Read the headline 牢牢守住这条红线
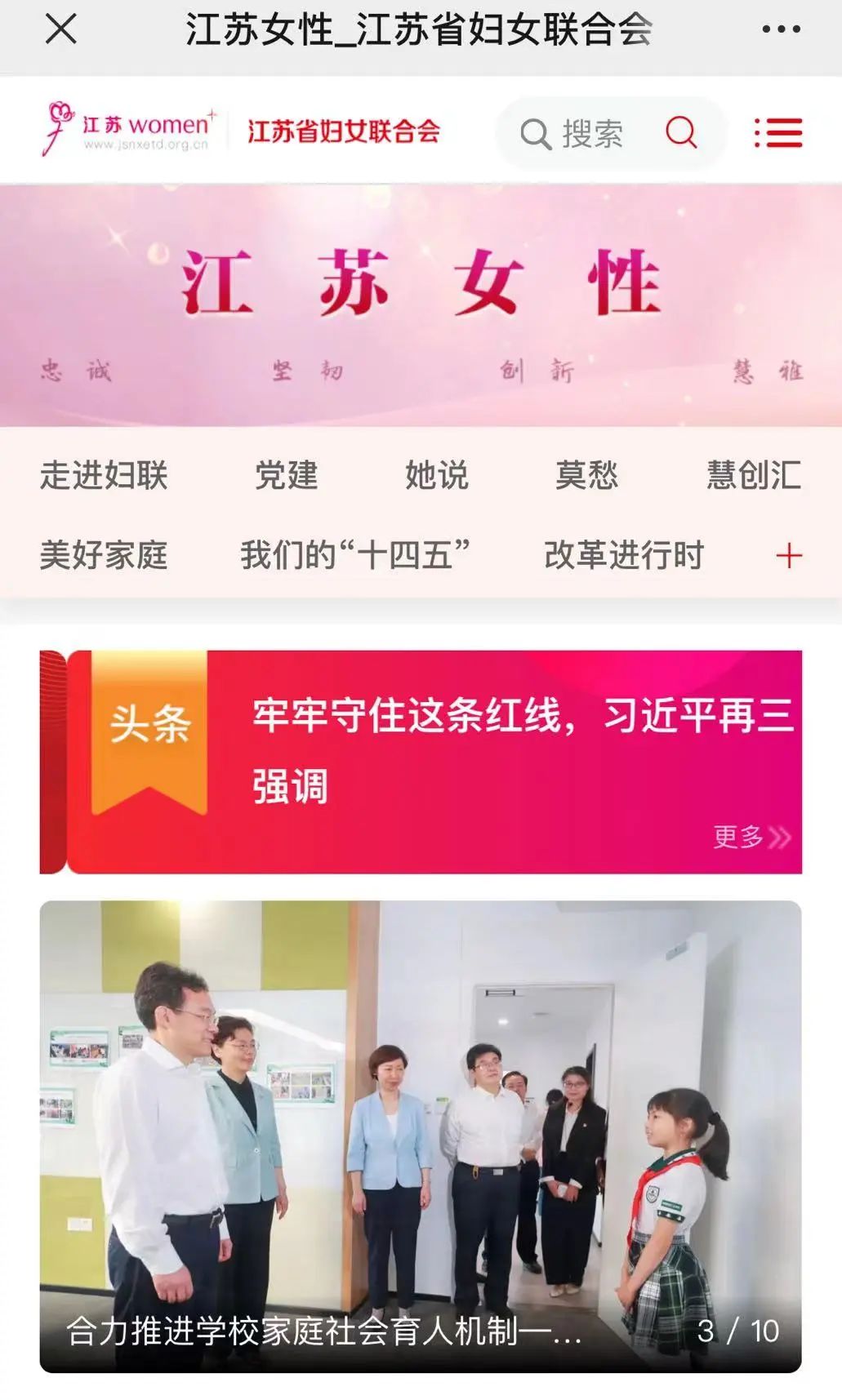842x1400 pixels. point(523,751)
